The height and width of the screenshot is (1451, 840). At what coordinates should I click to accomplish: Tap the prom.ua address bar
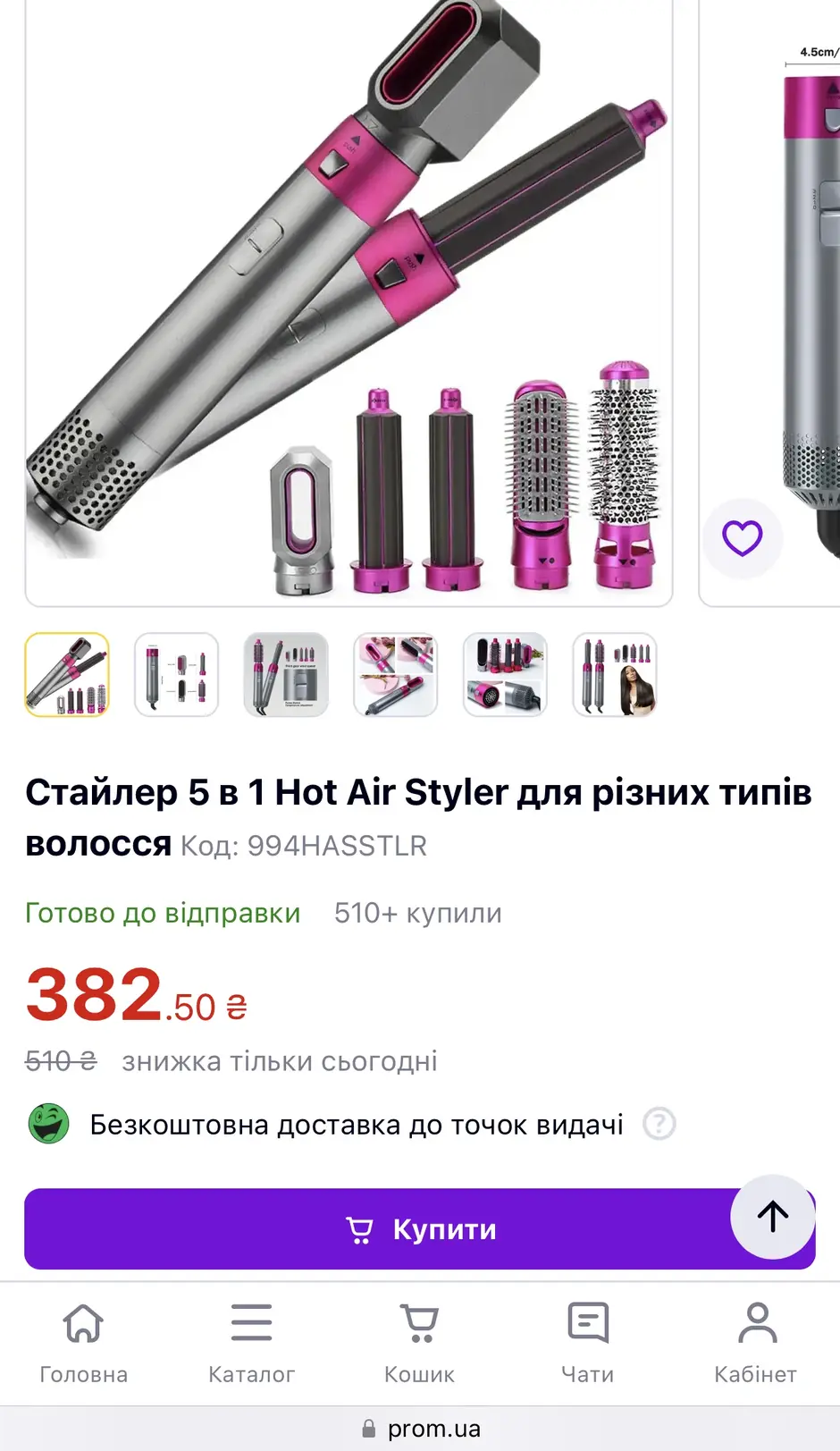(420, 1429)
